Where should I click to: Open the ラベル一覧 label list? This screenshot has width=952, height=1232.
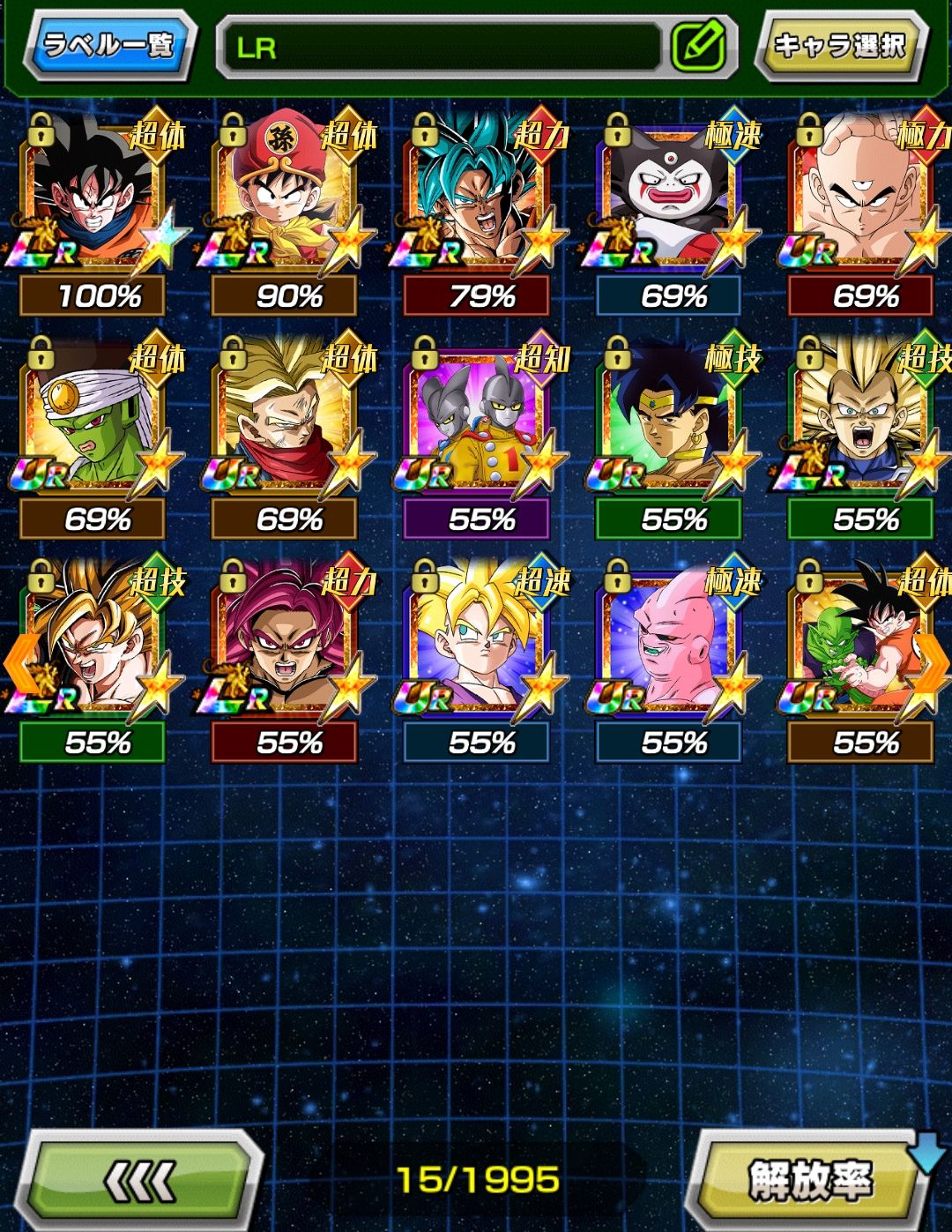[x=110, y=44]
